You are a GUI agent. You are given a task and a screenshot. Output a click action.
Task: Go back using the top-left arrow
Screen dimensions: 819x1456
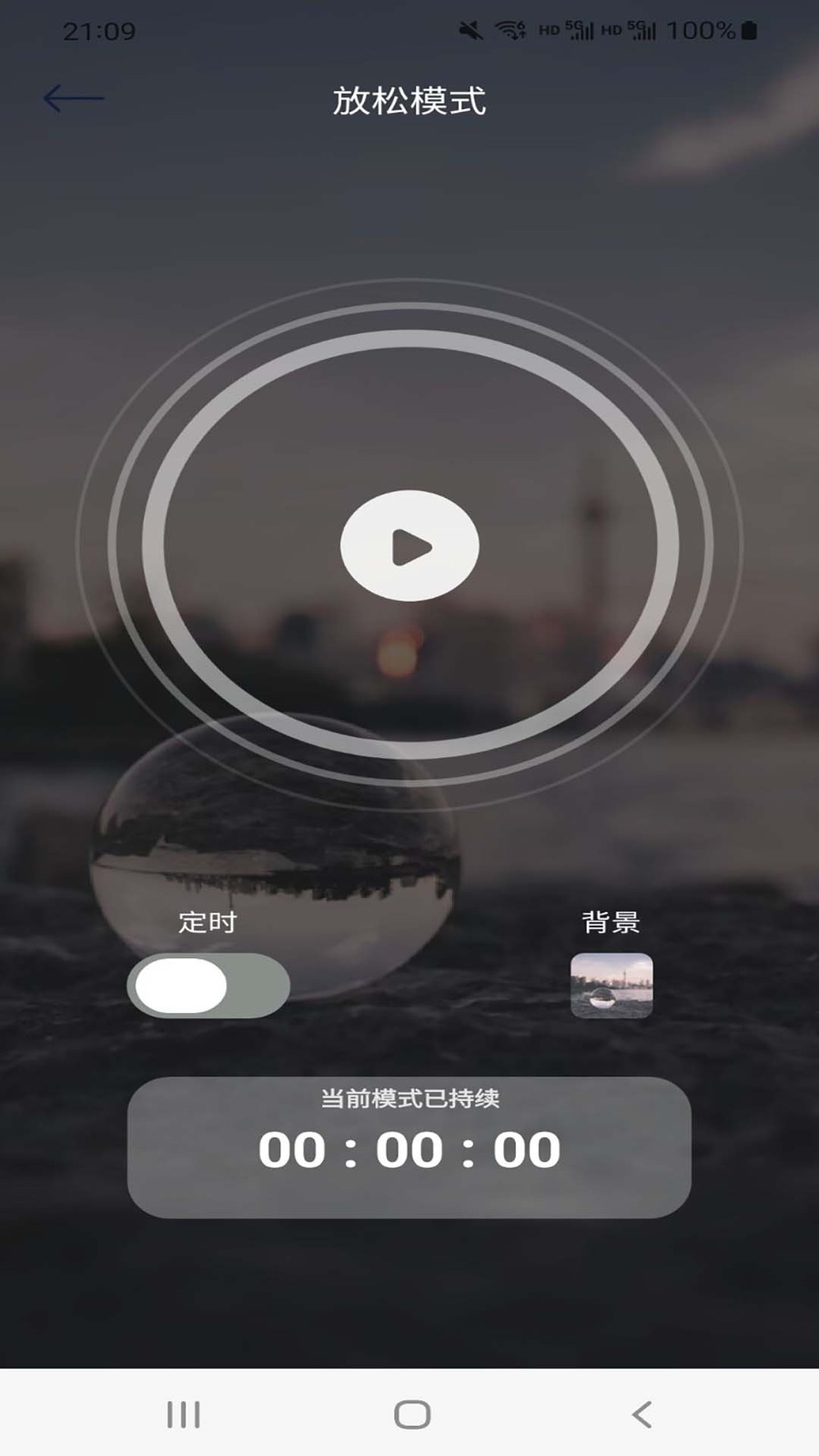coord(74,98)
